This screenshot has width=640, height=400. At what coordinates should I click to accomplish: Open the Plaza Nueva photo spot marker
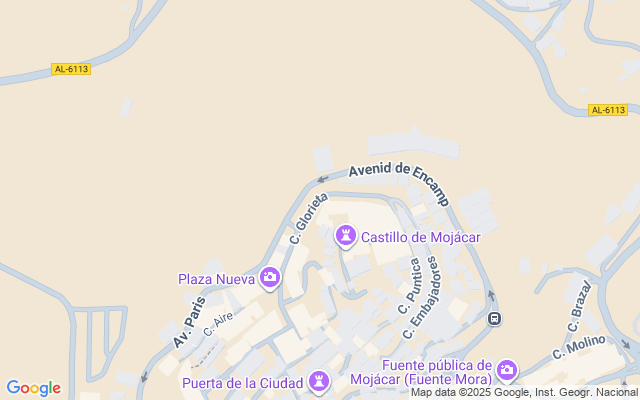269,278
